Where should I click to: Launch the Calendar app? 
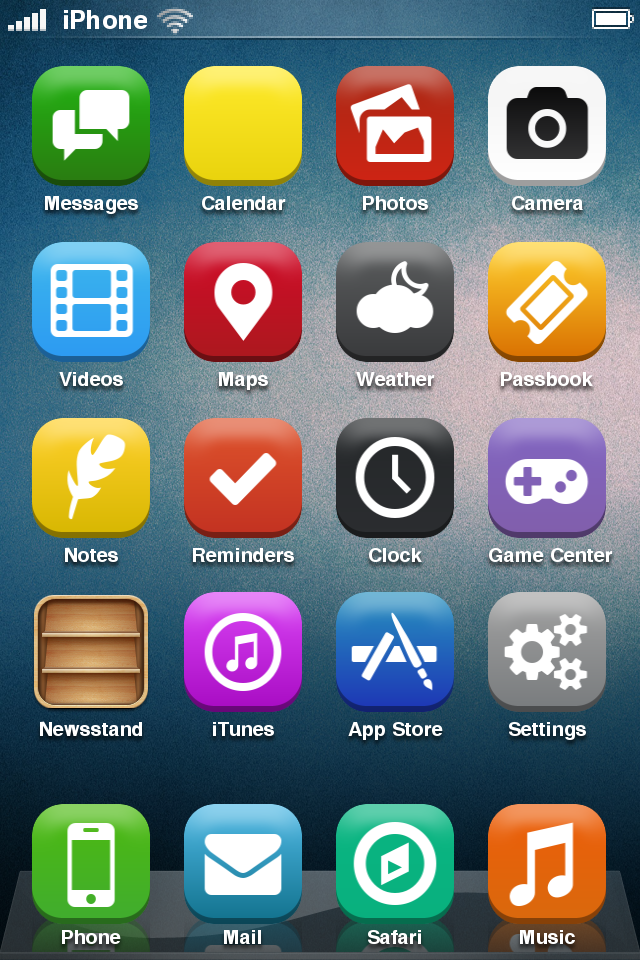tap(243, 126)
